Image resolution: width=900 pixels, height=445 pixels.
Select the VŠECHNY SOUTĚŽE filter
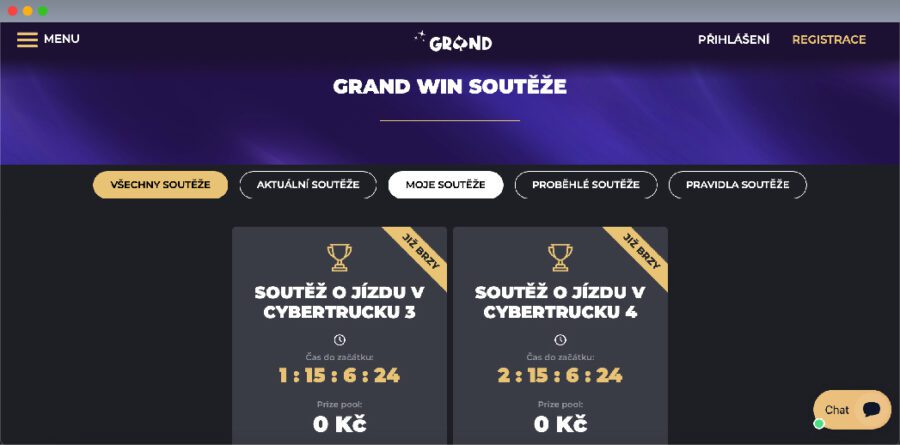point(160,185)
